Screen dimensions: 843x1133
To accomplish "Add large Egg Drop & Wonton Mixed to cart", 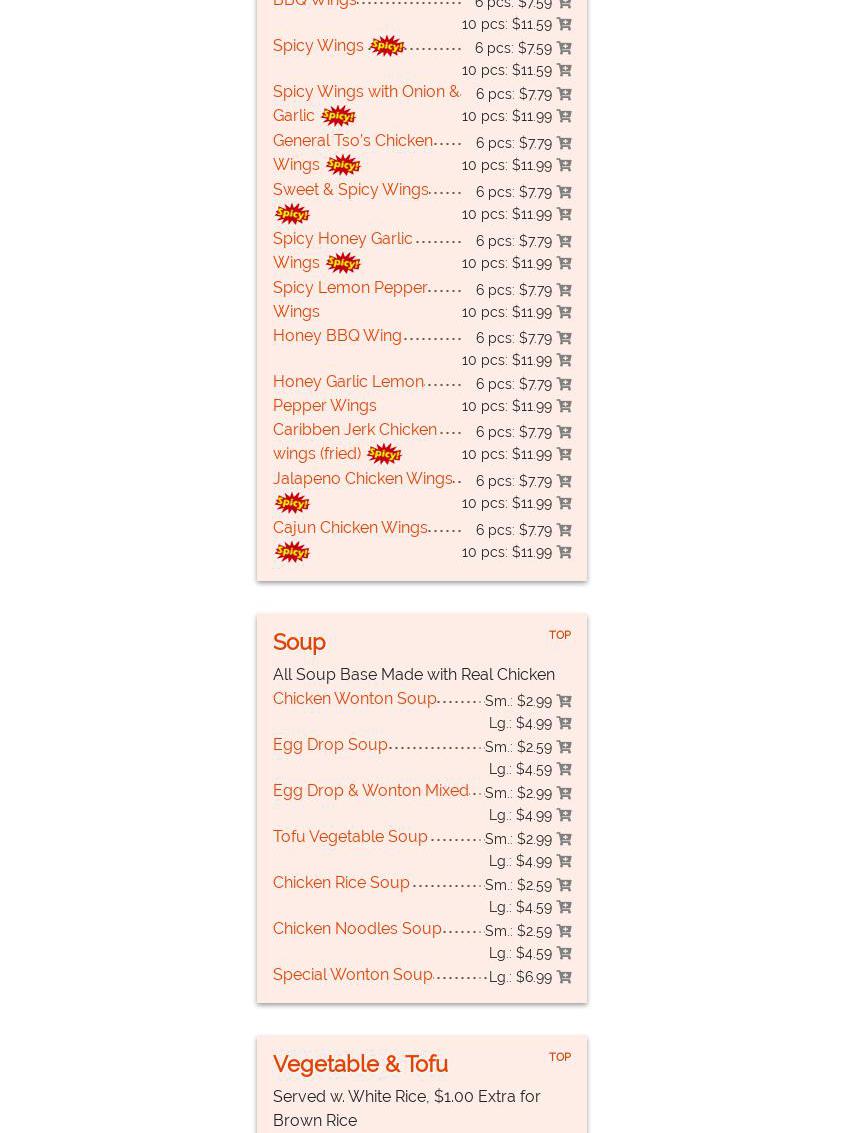I will [x=564, y=815].
